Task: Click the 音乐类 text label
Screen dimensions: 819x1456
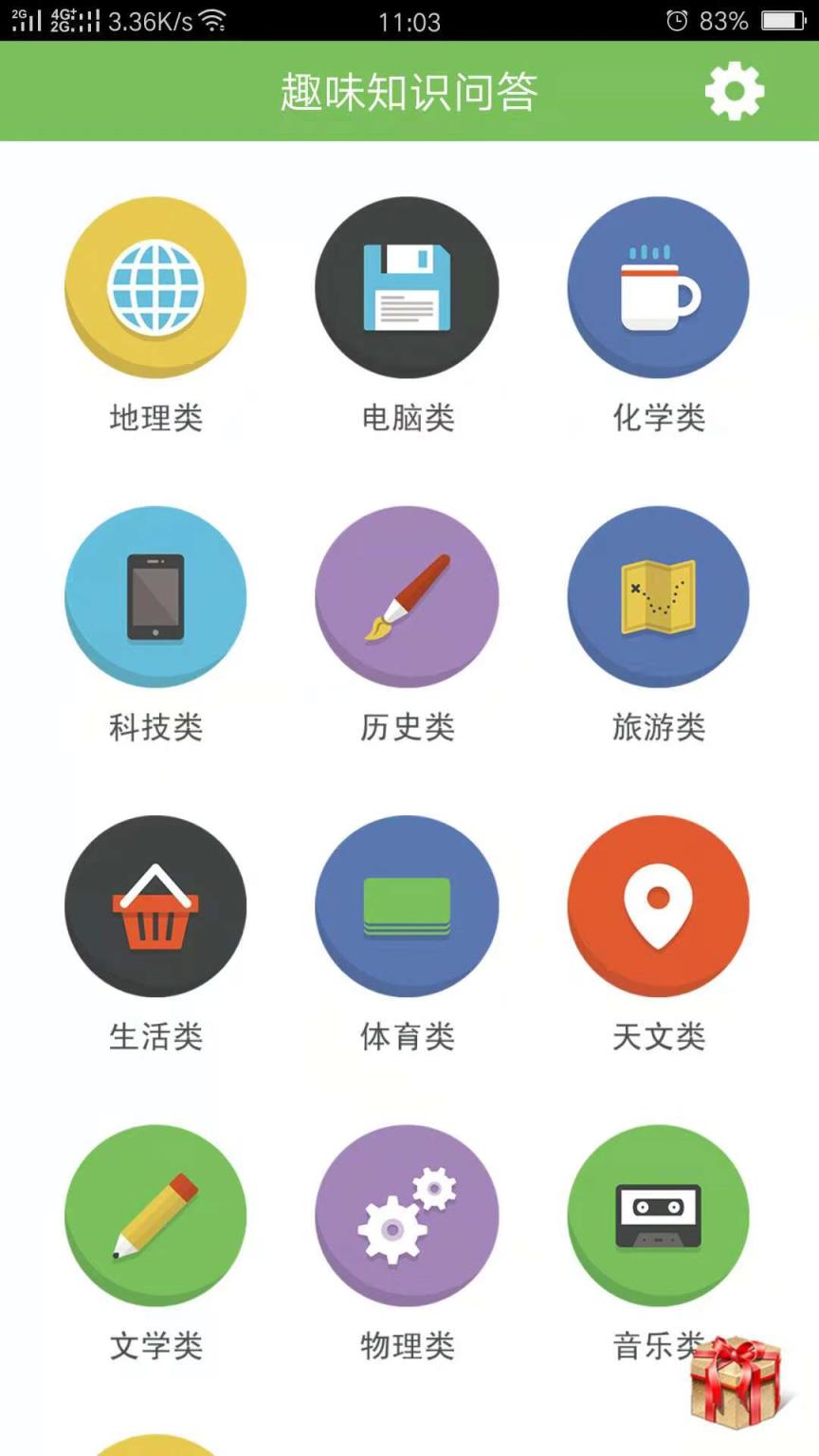Action: pos(658,1343)
